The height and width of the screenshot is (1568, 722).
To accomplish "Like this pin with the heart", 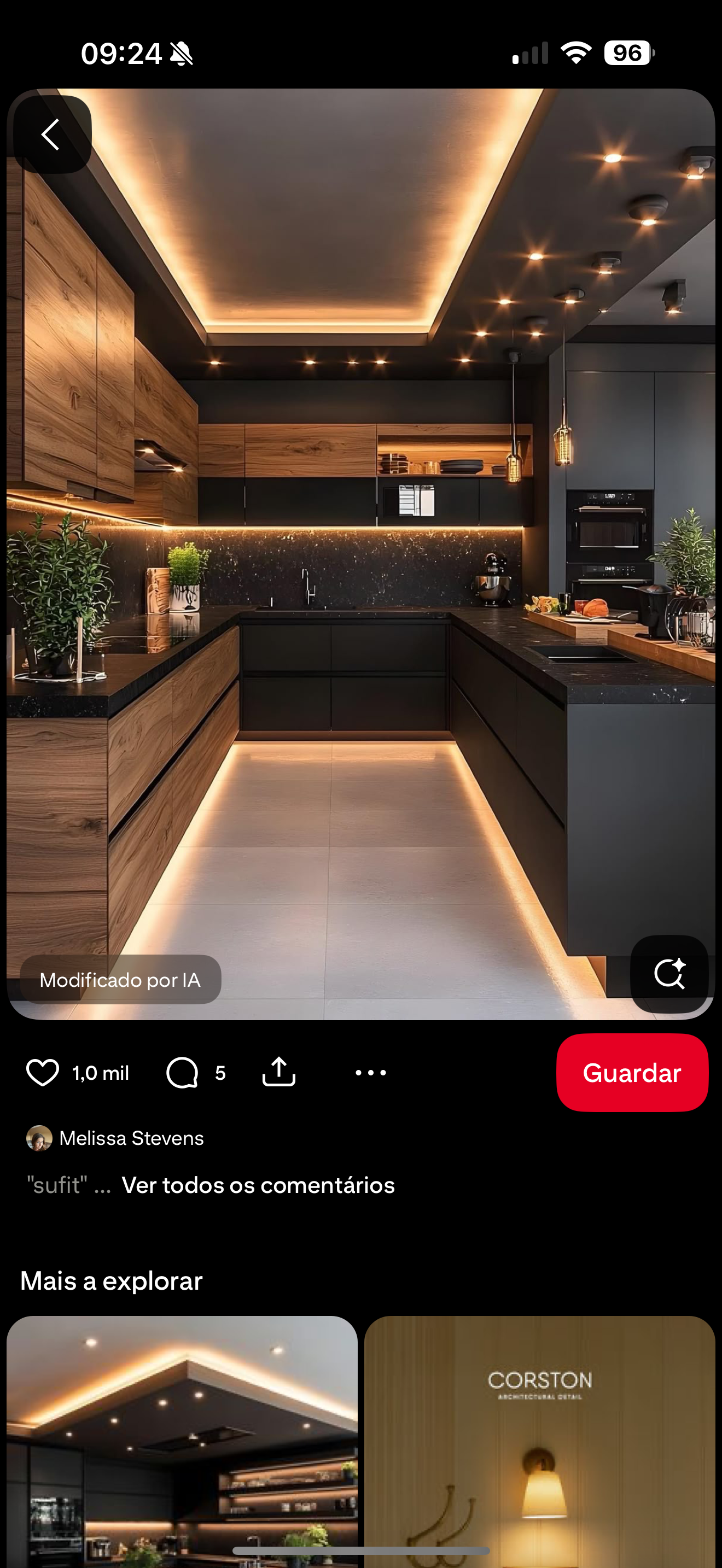I will click(43, 1073).
